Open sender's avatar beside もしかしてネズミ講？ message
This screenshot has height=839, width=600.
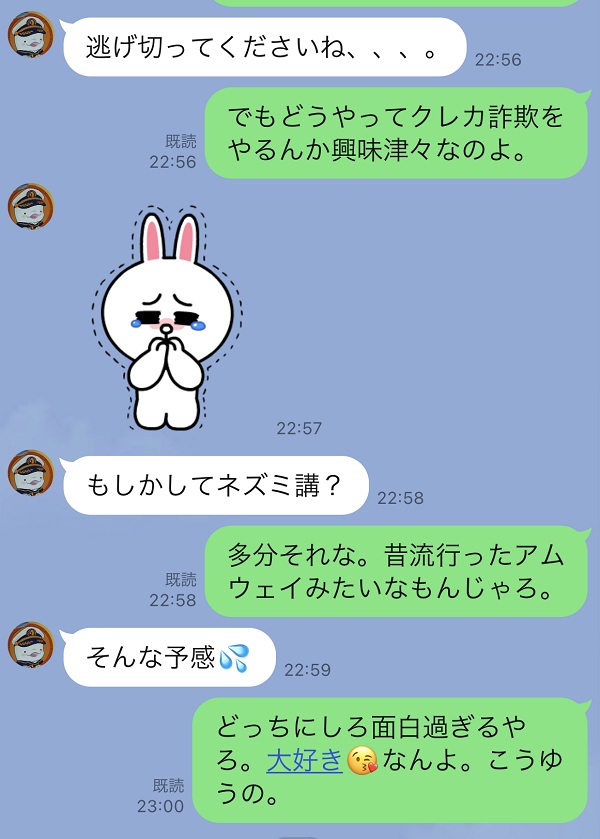[31, 472]
